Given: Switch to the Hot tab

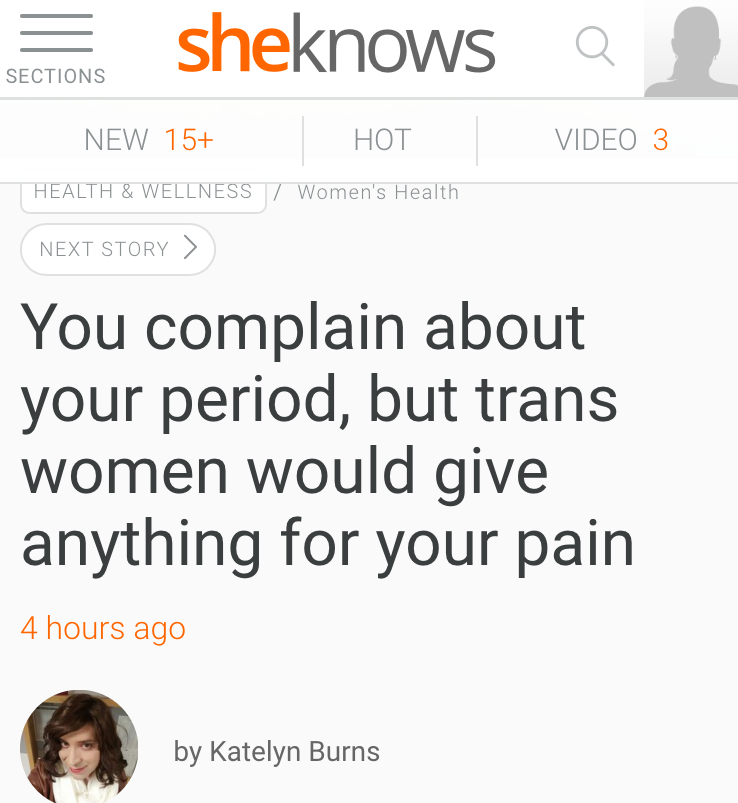Looking at the screenshot, I should pyautogui.click(x=382, y=140).
